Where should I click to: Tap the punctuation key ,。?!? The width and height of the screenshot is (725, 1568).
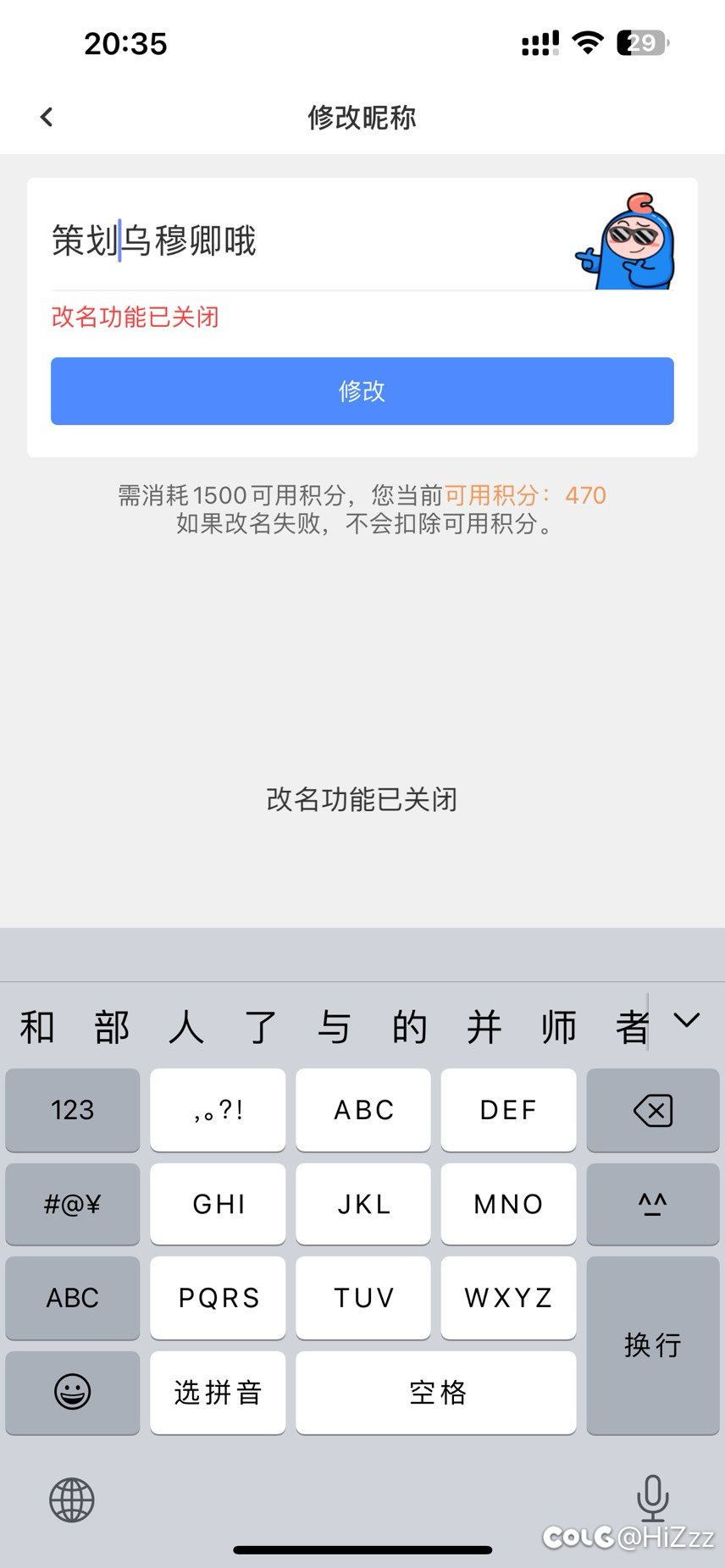tap(218, 1110)
